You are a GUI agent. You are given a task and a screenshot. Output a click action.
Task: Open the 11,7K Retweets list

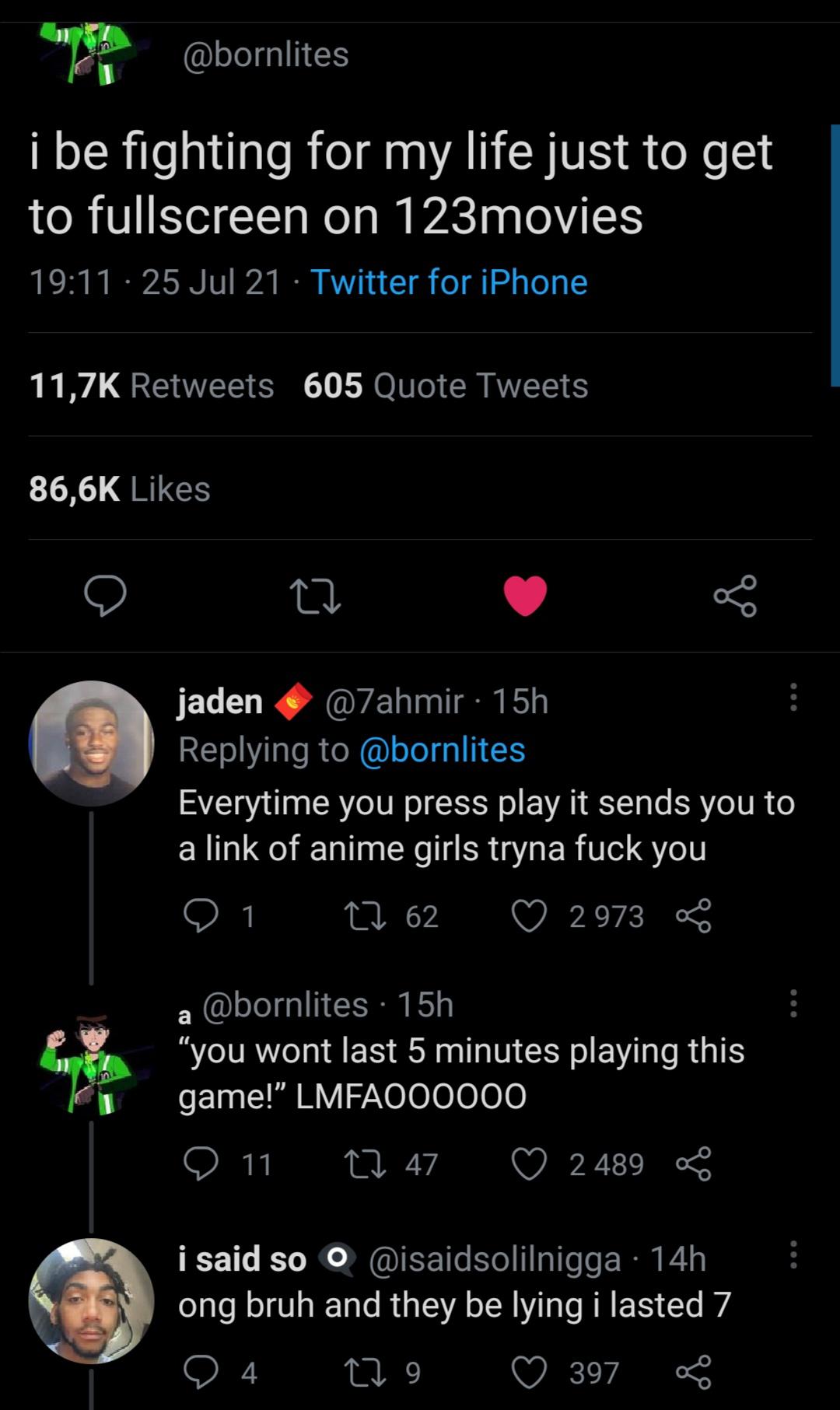(152, 386)
